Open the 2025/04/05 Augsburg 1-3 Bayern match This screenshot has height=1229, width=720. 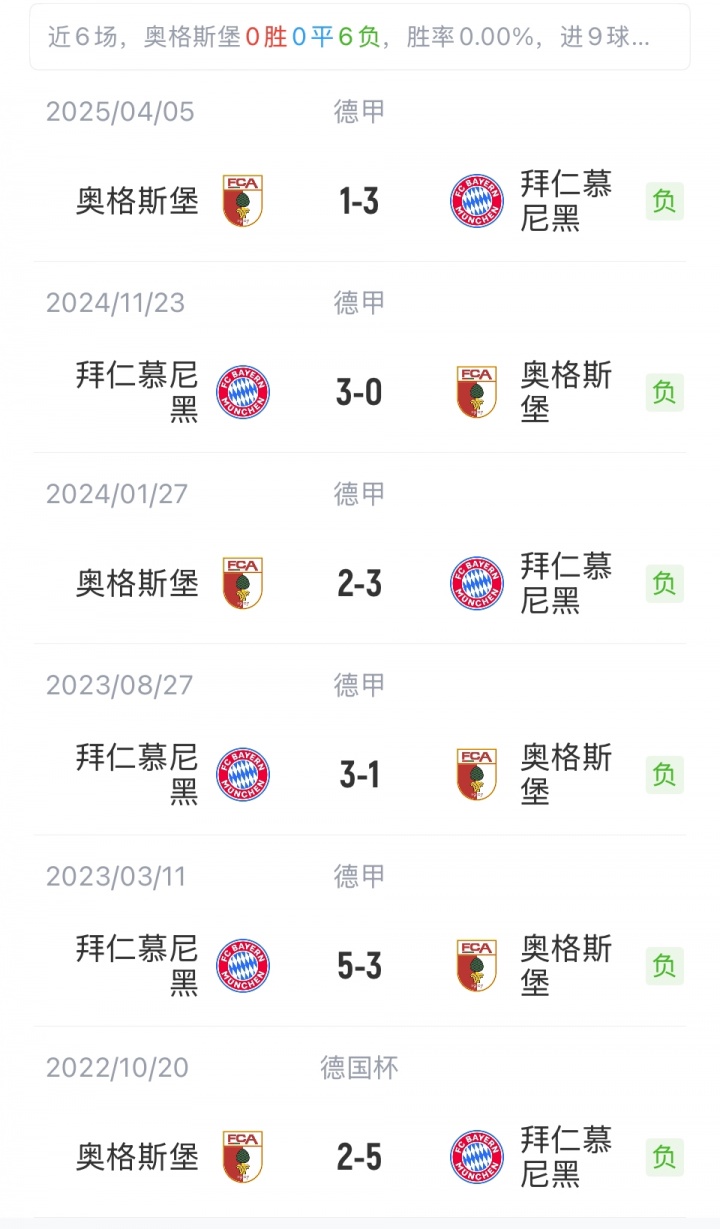[x=359, y=202]
